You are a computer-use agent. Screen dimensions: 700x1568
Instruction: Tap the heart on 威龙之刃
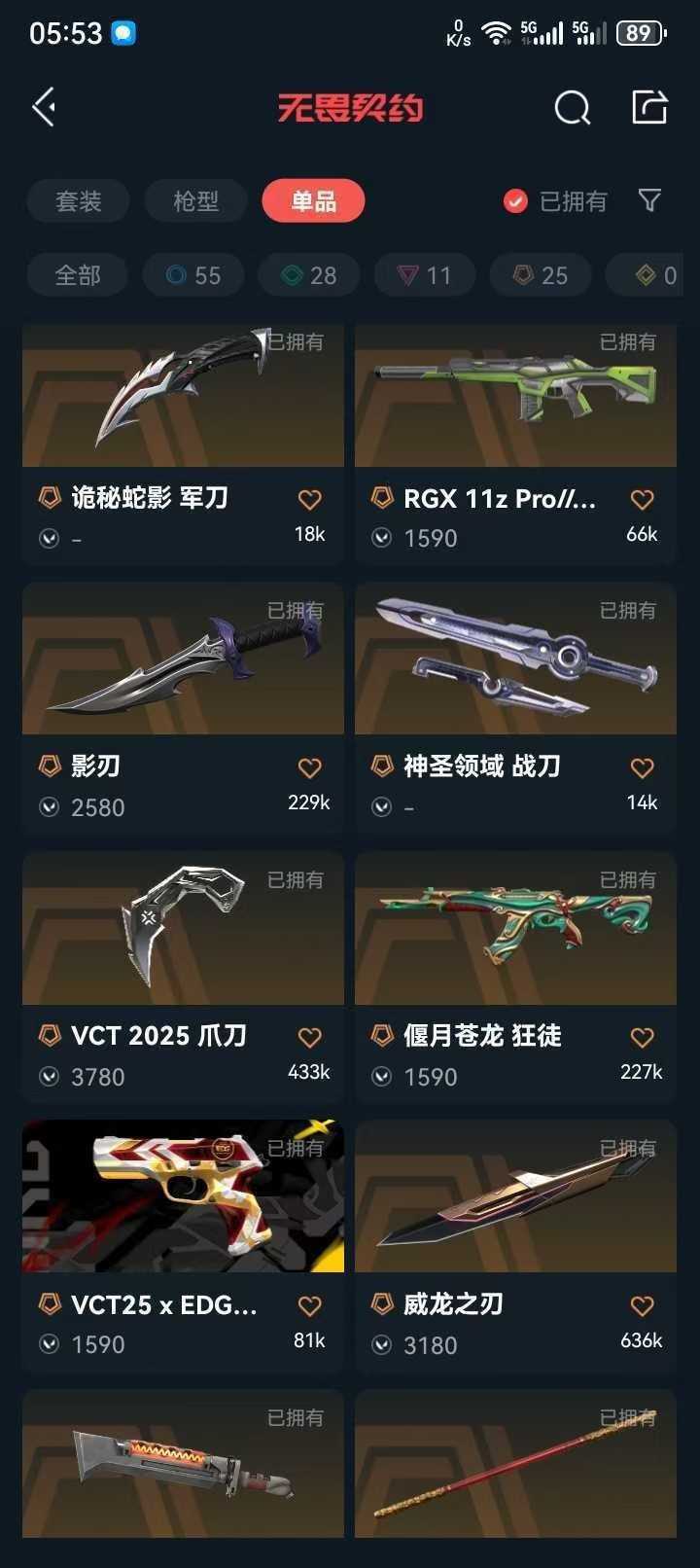coord(642,1306)
